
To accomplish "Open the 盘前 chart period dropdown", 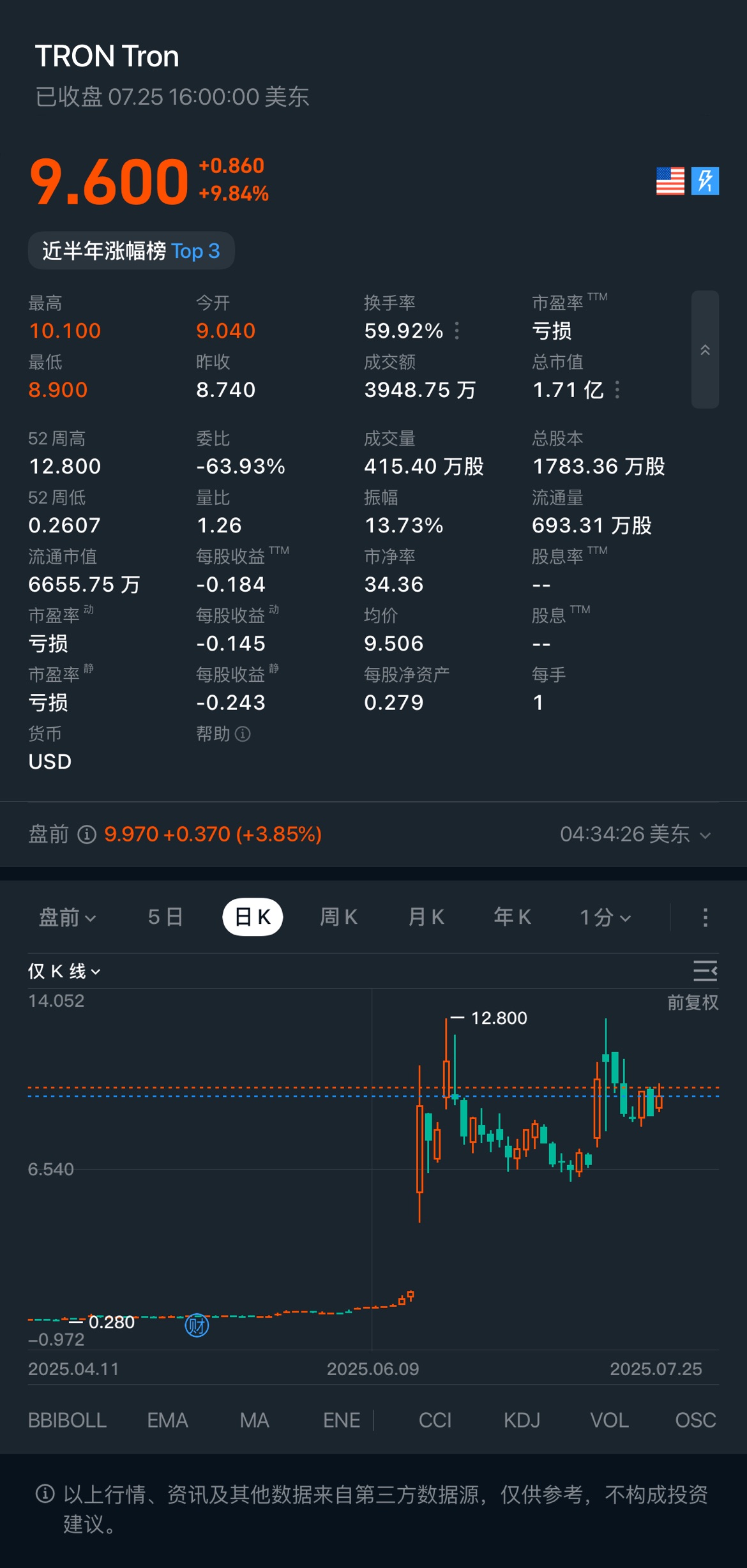I will (x=67, y=917).
